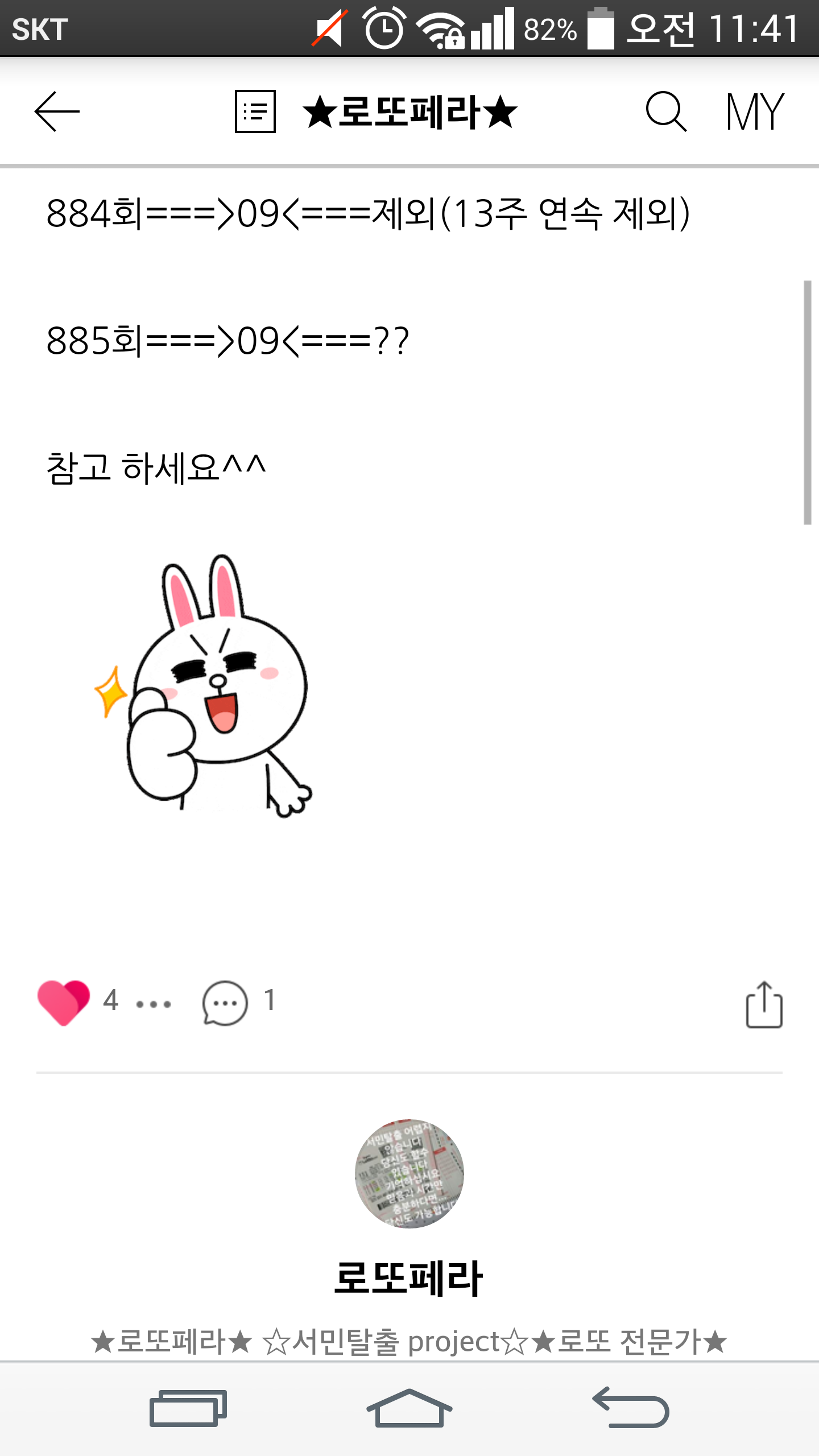Go back using the top arrow

57,111
